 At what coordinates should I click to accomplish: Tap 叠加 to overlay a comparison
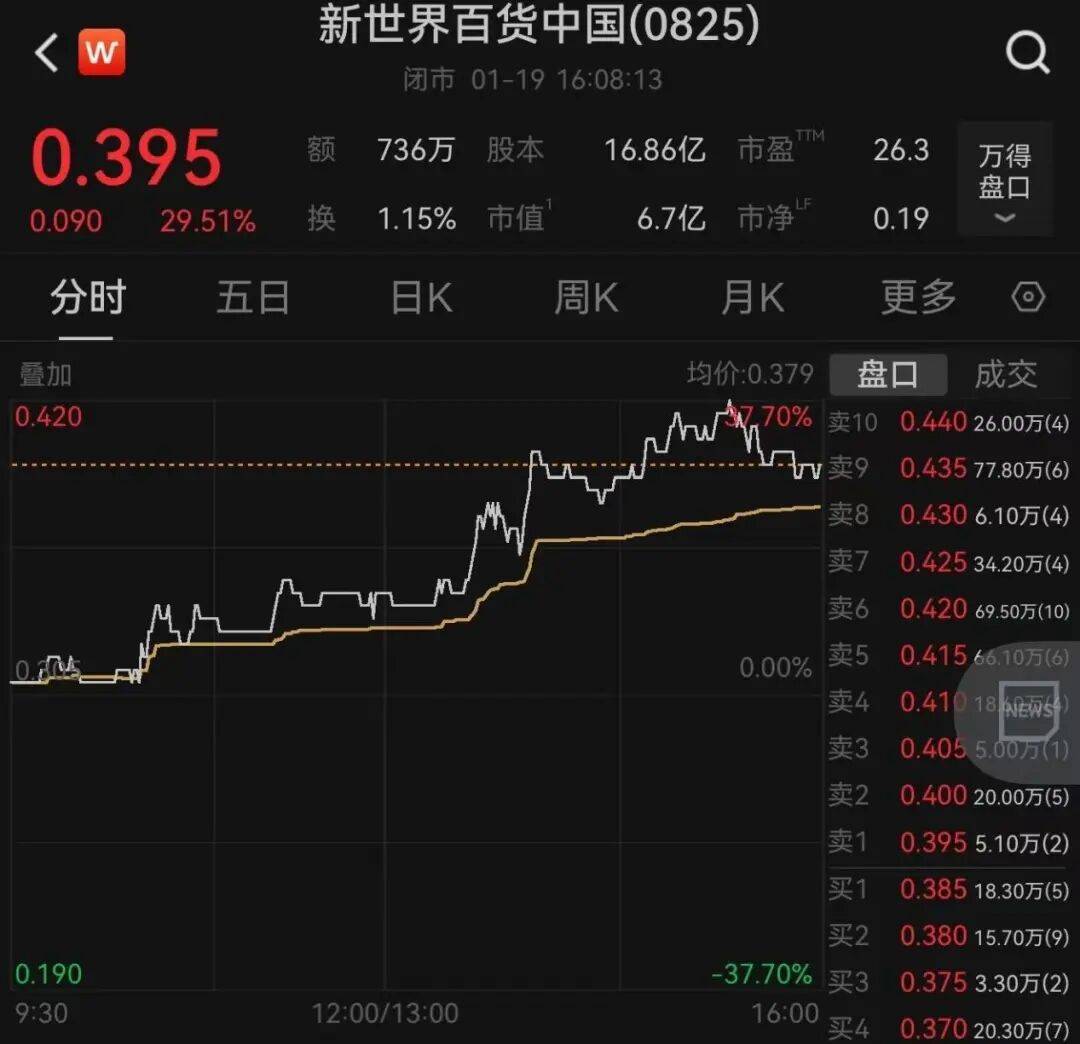pyautogui.click(x=46, y=375)
